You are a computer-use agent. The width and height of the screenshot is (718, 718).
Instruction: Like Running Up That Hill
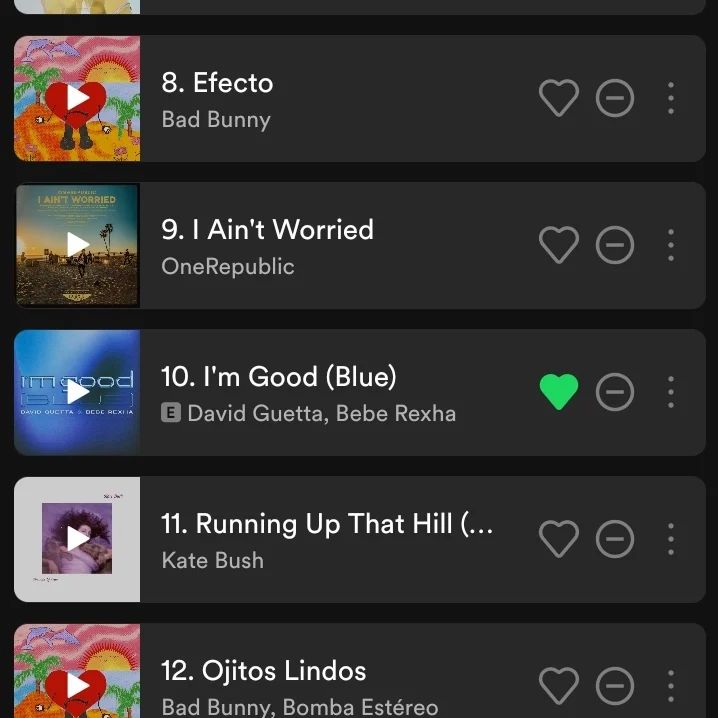pyautogui.click(x=558, y=539)
